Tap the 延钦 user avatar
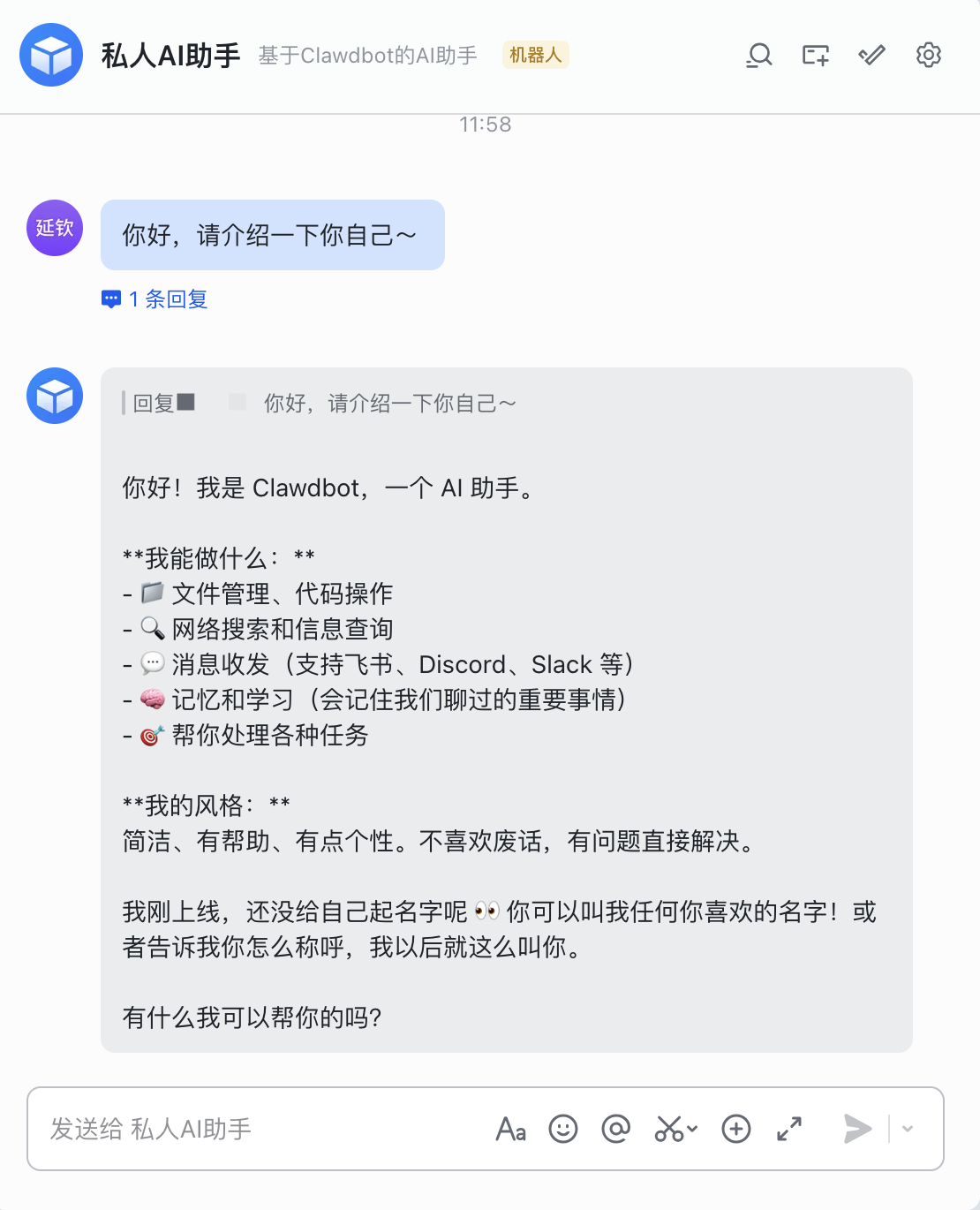This screenshot has height=1210, width=980. pos(55,228)
